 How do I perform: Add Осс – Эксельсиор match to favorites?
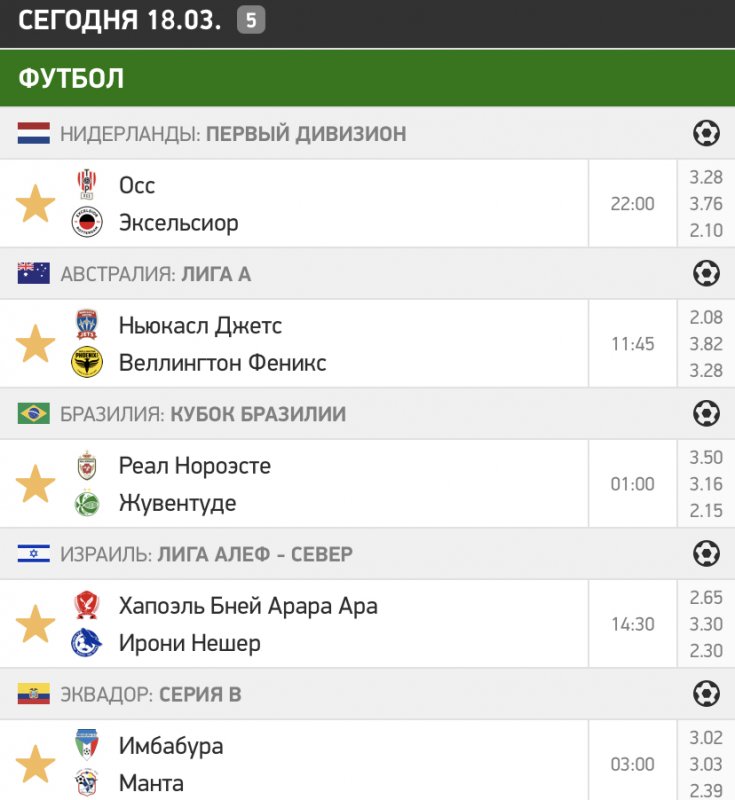click(35, 204)
